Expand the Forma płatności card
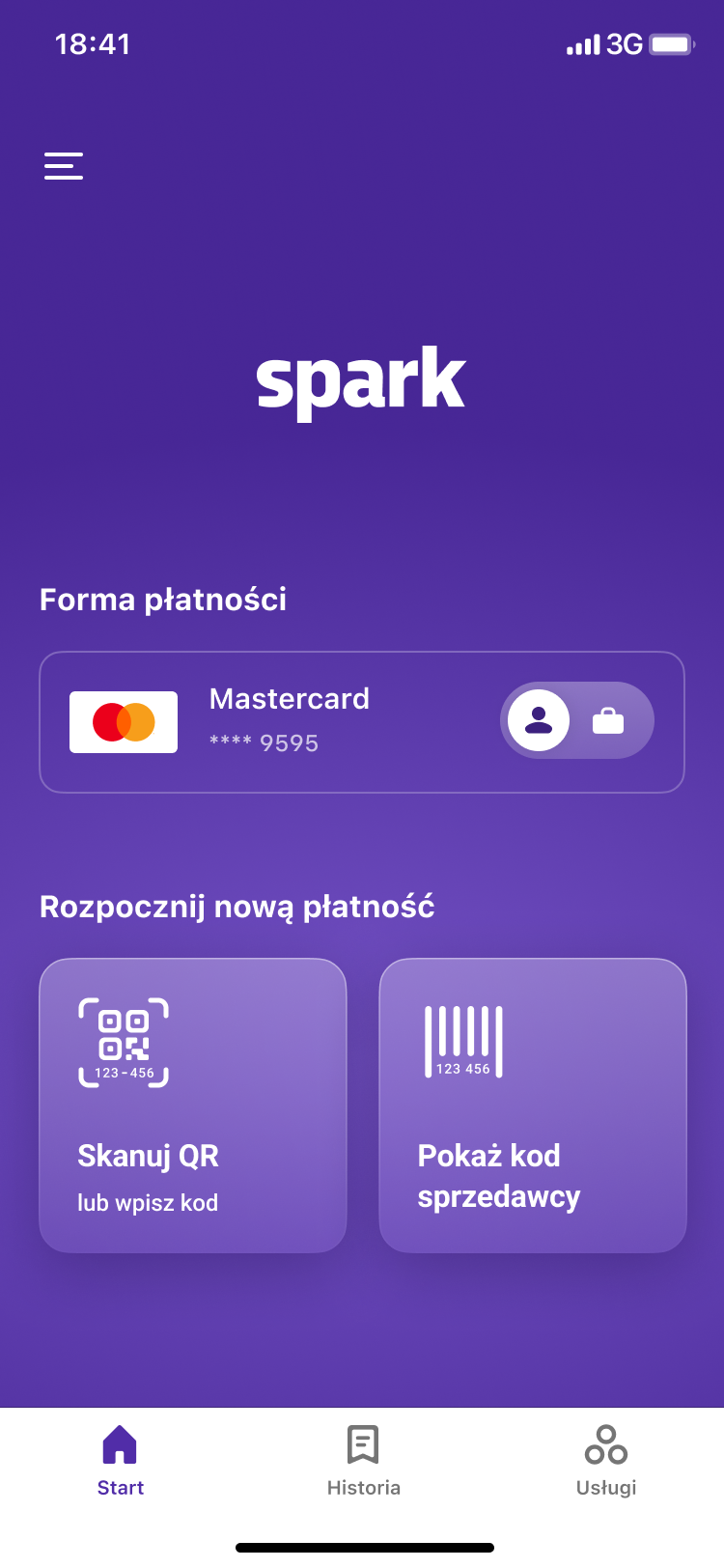Viewport: 724px width, 1568px height. pyautogui.click(x=362, y=719)
